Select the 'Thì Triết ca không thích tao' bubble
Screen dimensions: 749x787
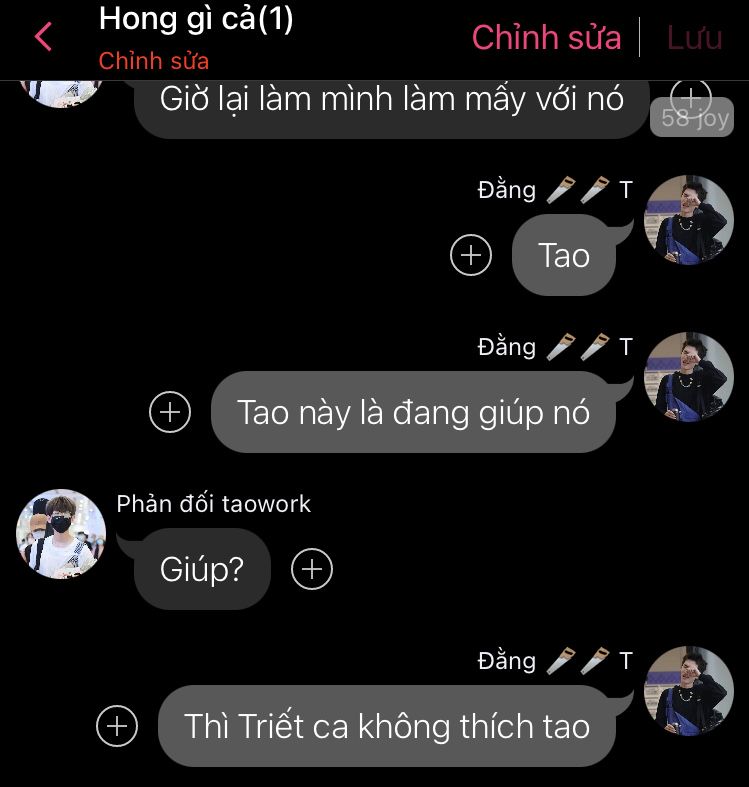tap(387, 726)
